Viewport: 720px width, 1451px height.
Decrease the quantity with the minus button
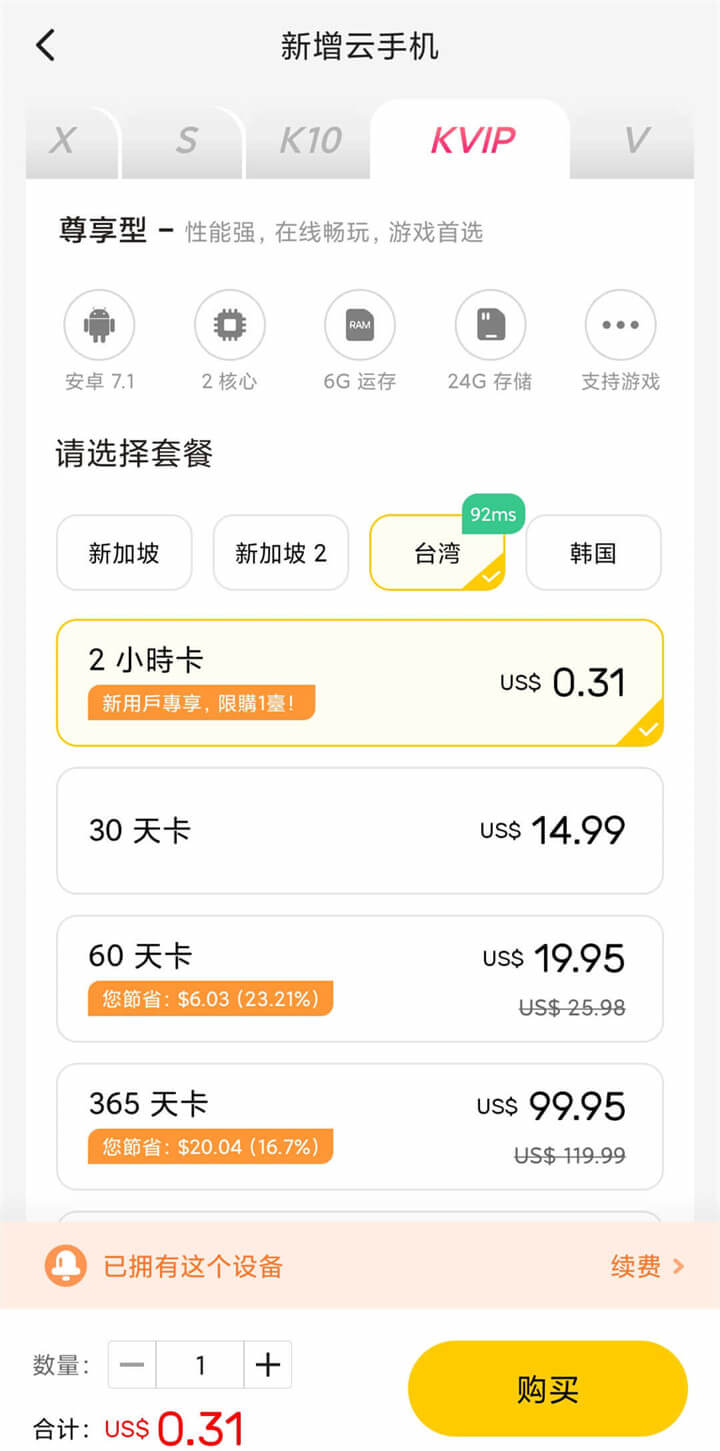pyautogui.click(x=132, y=1365)
